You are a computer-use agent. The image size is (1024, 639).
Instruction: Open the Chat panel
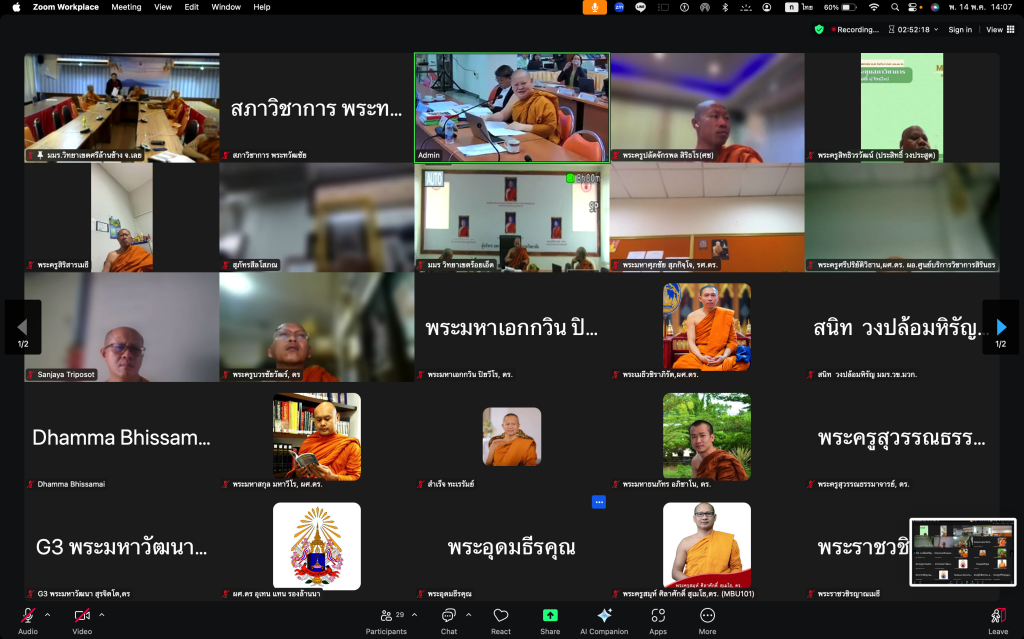tap(449, 617)
